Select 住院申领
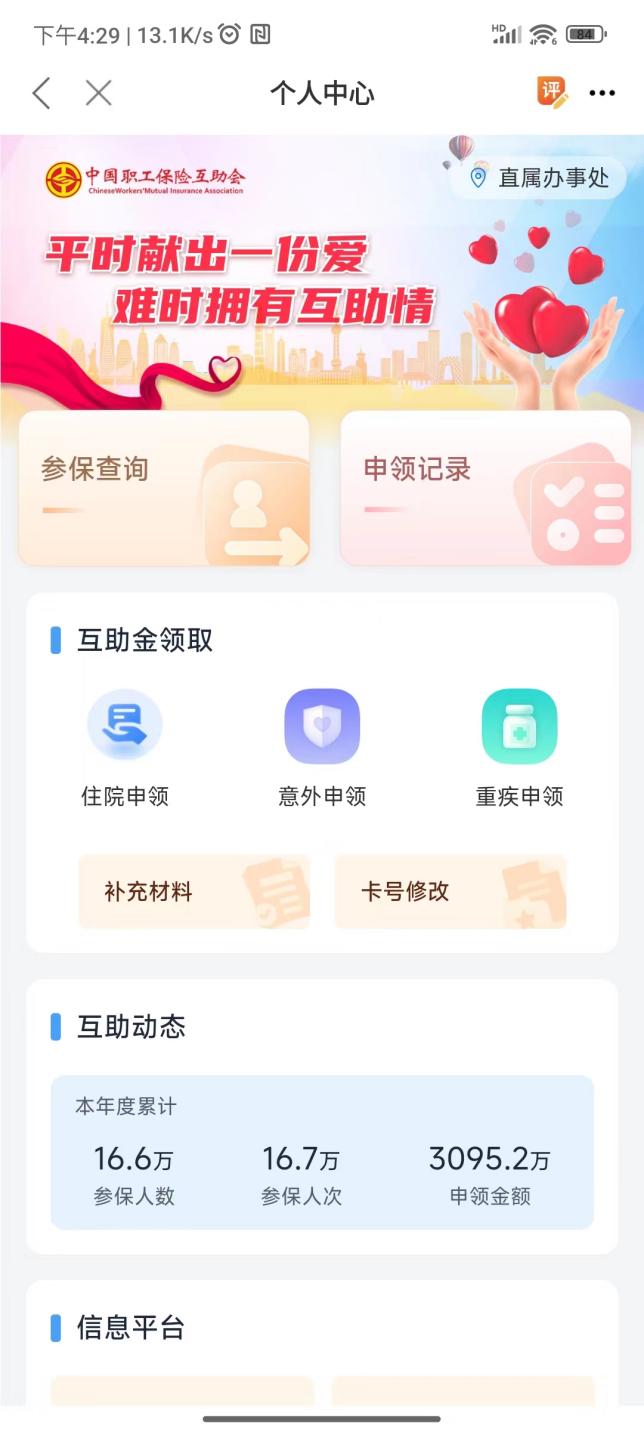644x1432 pixels. [125, 748]
